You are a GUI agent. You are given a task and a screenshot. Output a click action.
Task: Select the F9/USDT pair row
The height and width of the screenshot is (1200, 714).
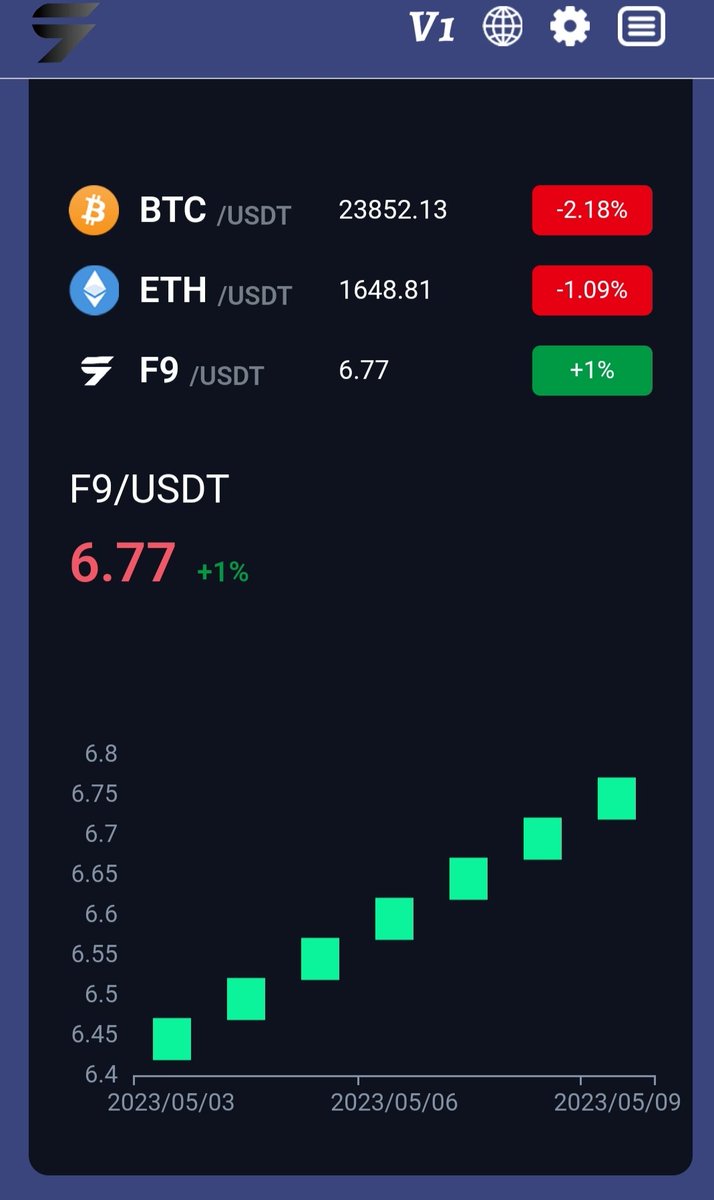click(x=360, y=370)
